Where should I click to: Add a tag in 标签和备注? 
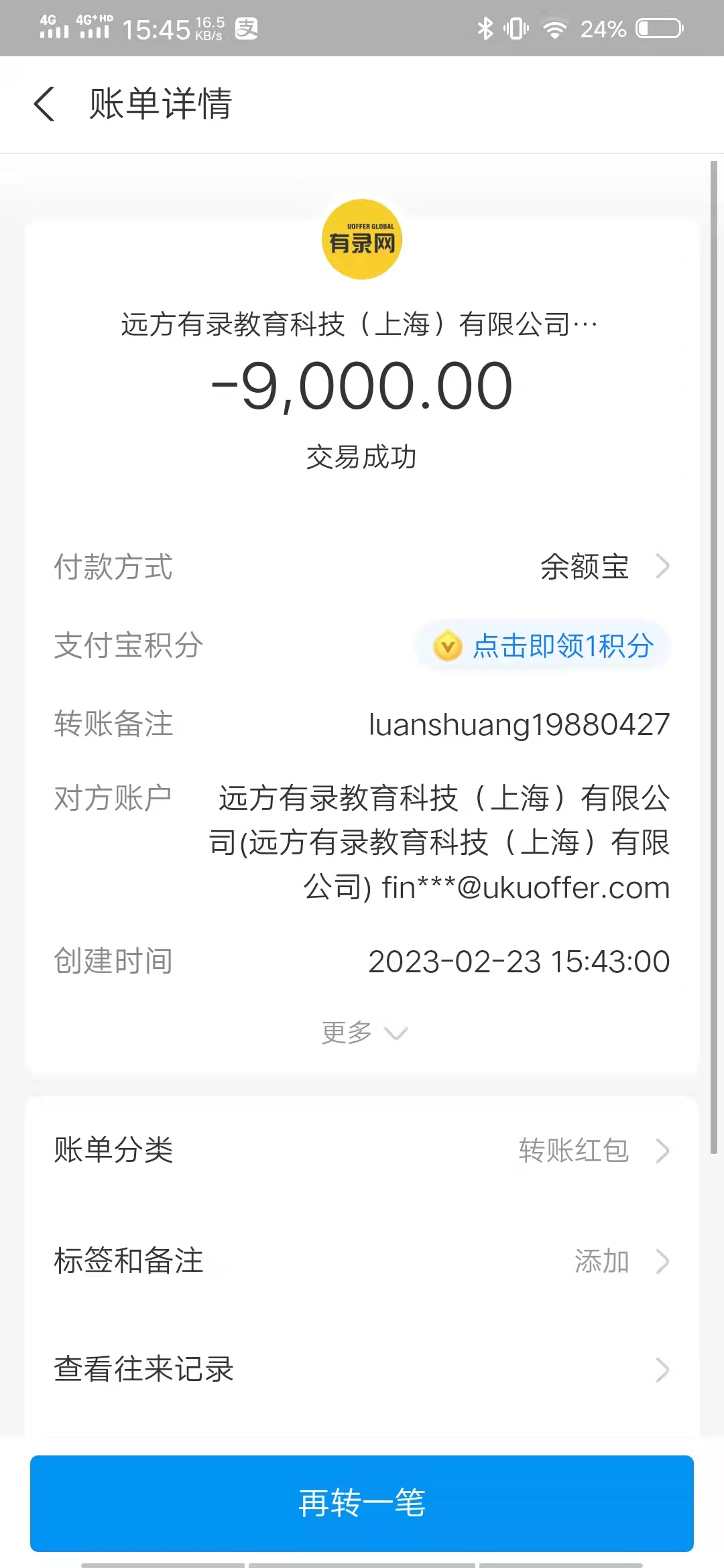click(x=362, y=1261)
